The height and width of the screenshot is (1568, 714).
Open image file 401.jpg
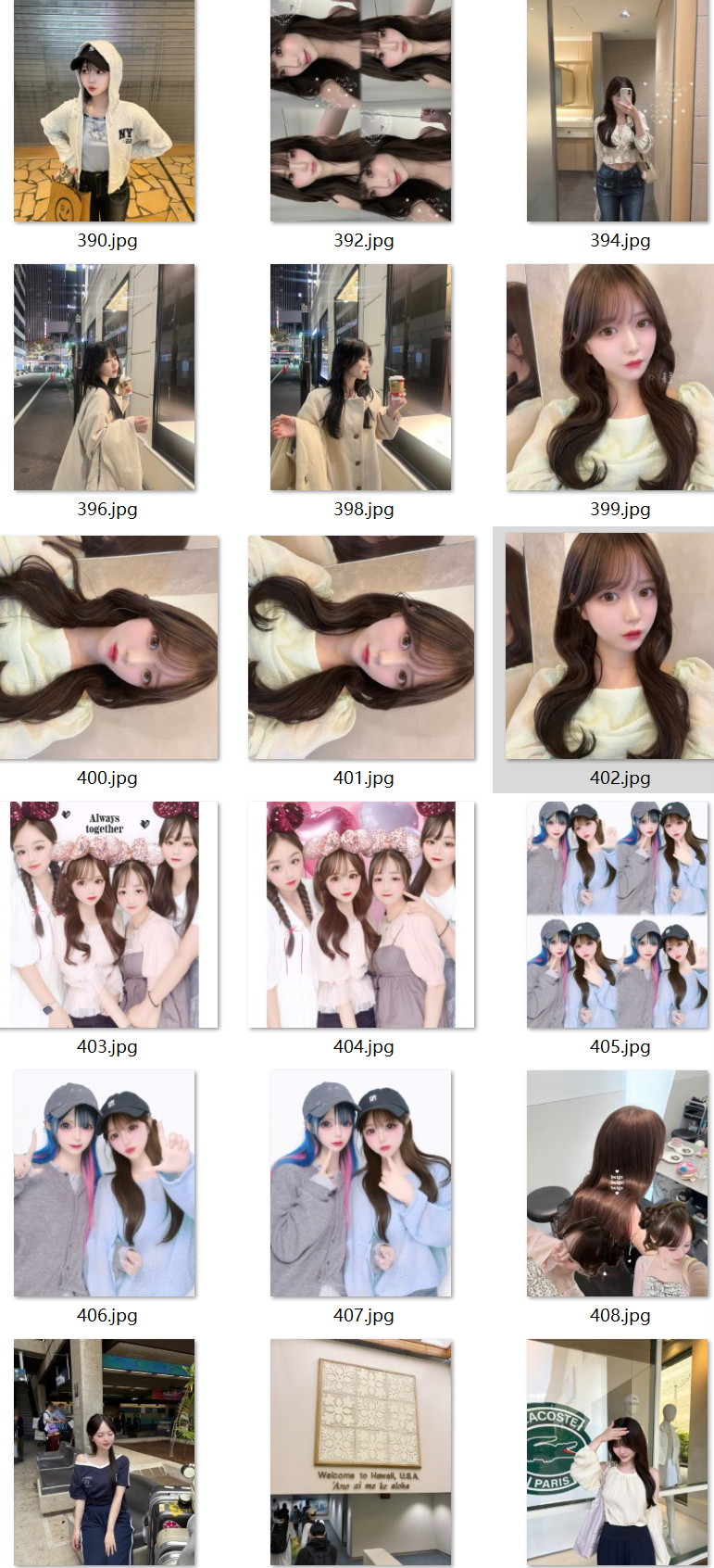click(x=361, y=647)
